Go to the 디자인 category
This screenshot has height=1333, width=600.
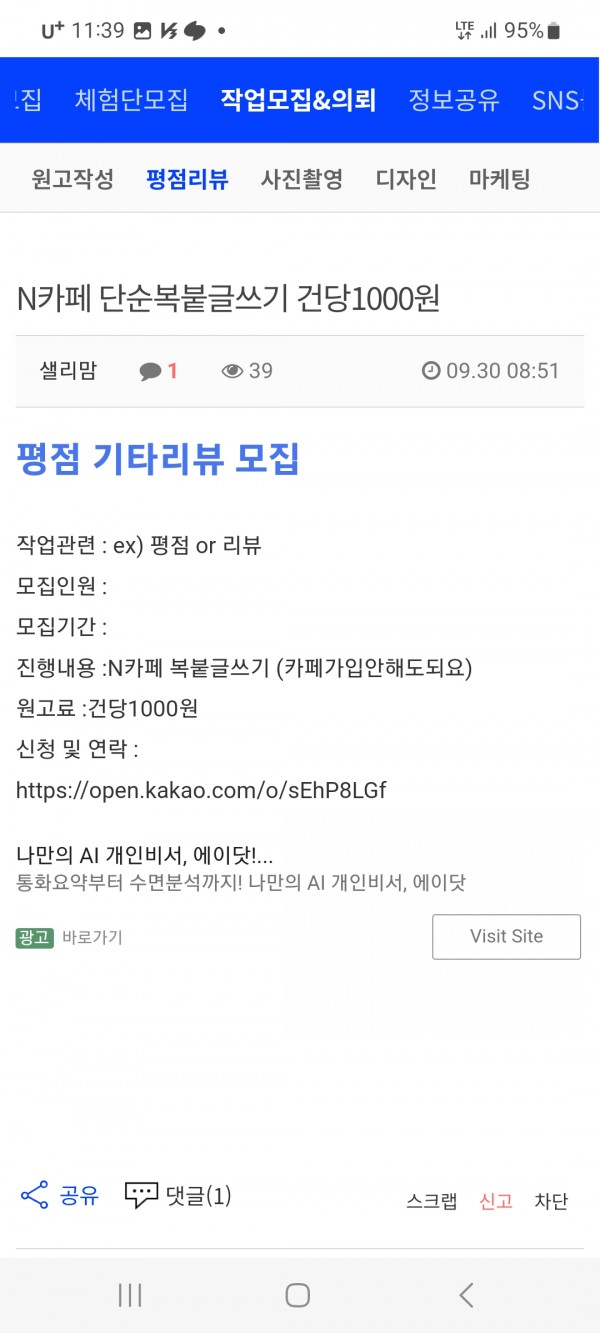pos(406,179)
